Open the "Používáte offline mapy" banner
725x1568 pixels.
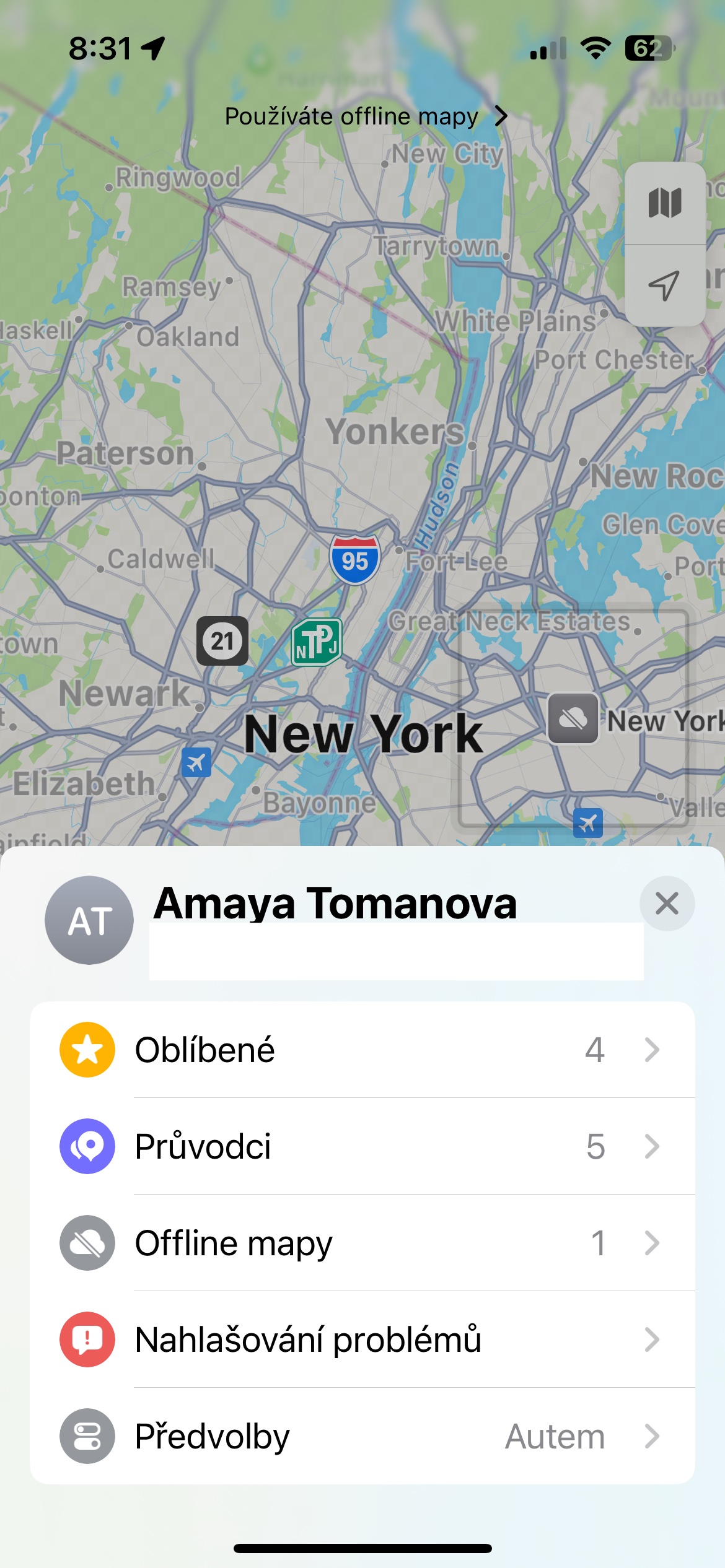pyautogui.click(x=366, y=116)
